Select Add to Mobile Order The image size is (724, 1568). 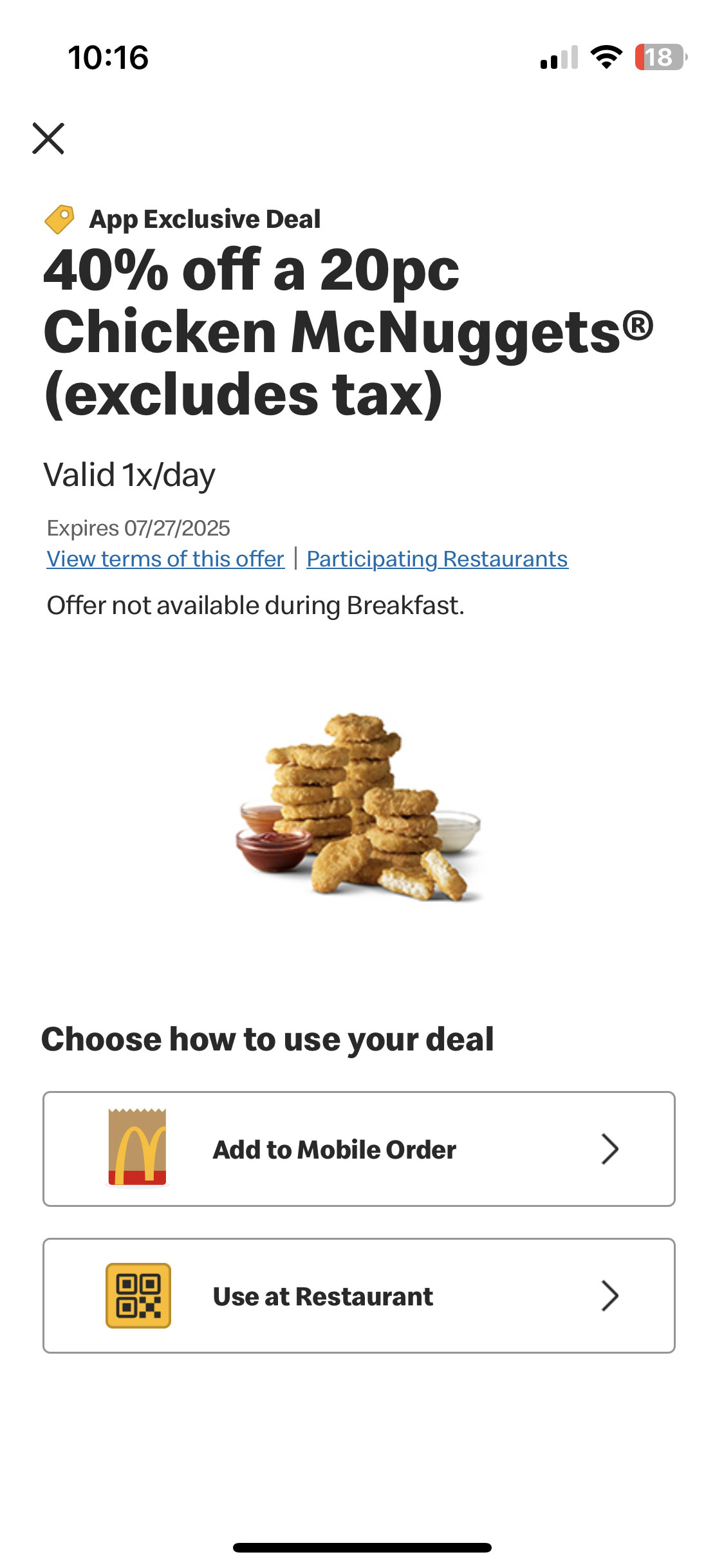coord(359,1149)
